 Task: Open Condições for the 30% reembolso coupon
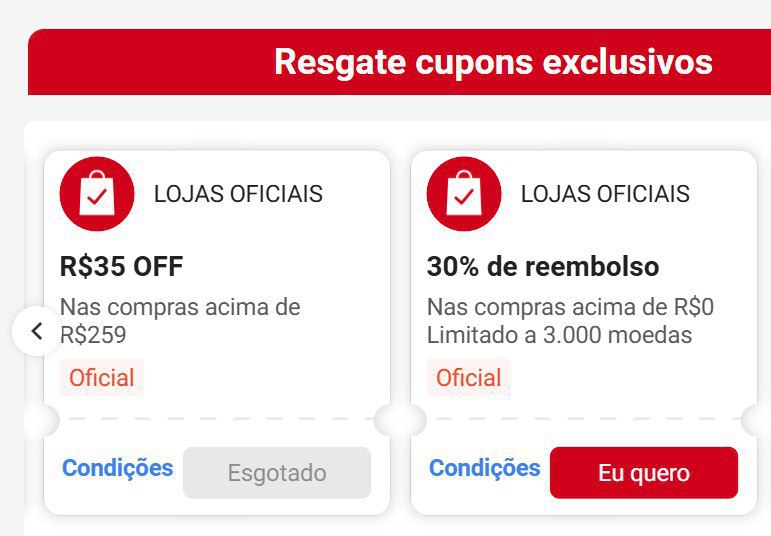484,468
